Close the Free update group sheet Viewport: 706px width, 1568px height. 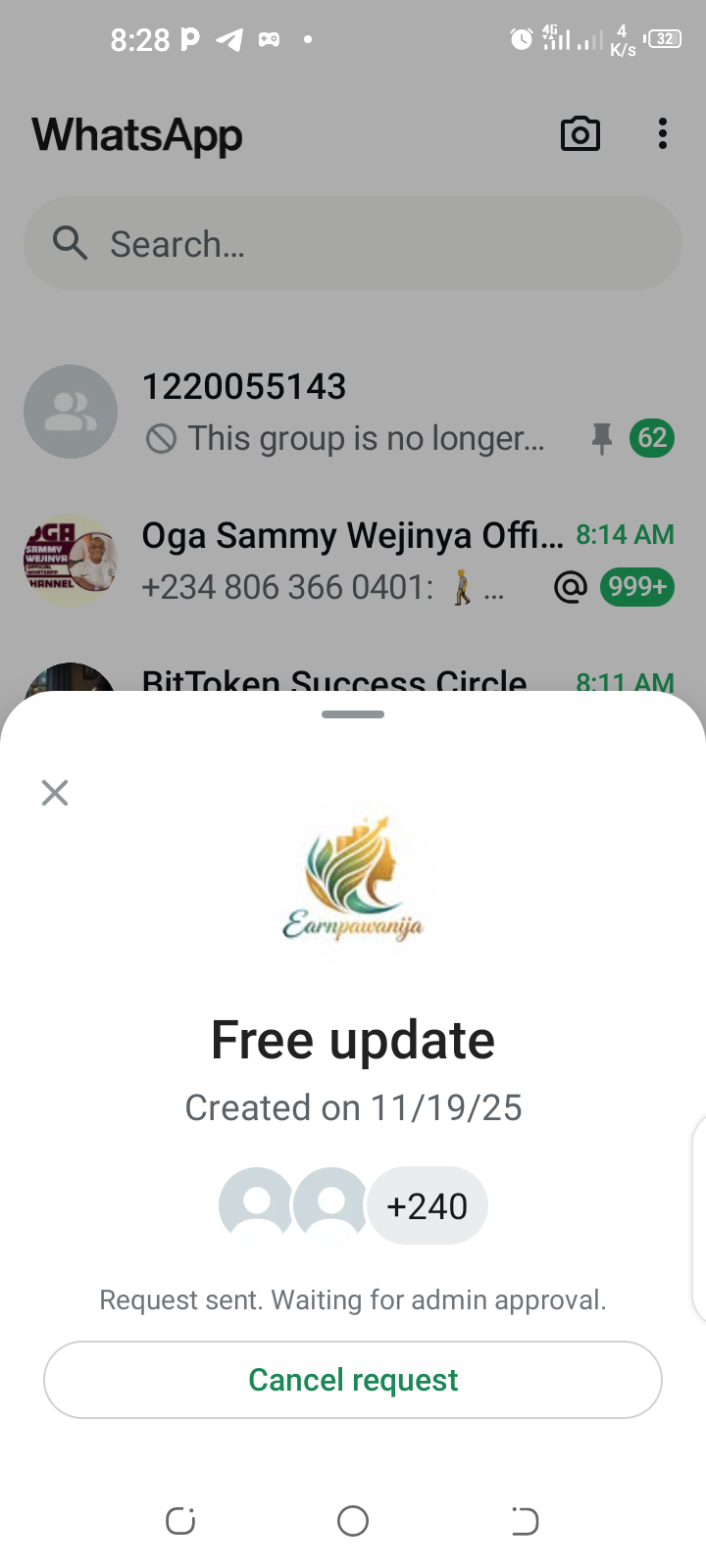coord(55,792)
